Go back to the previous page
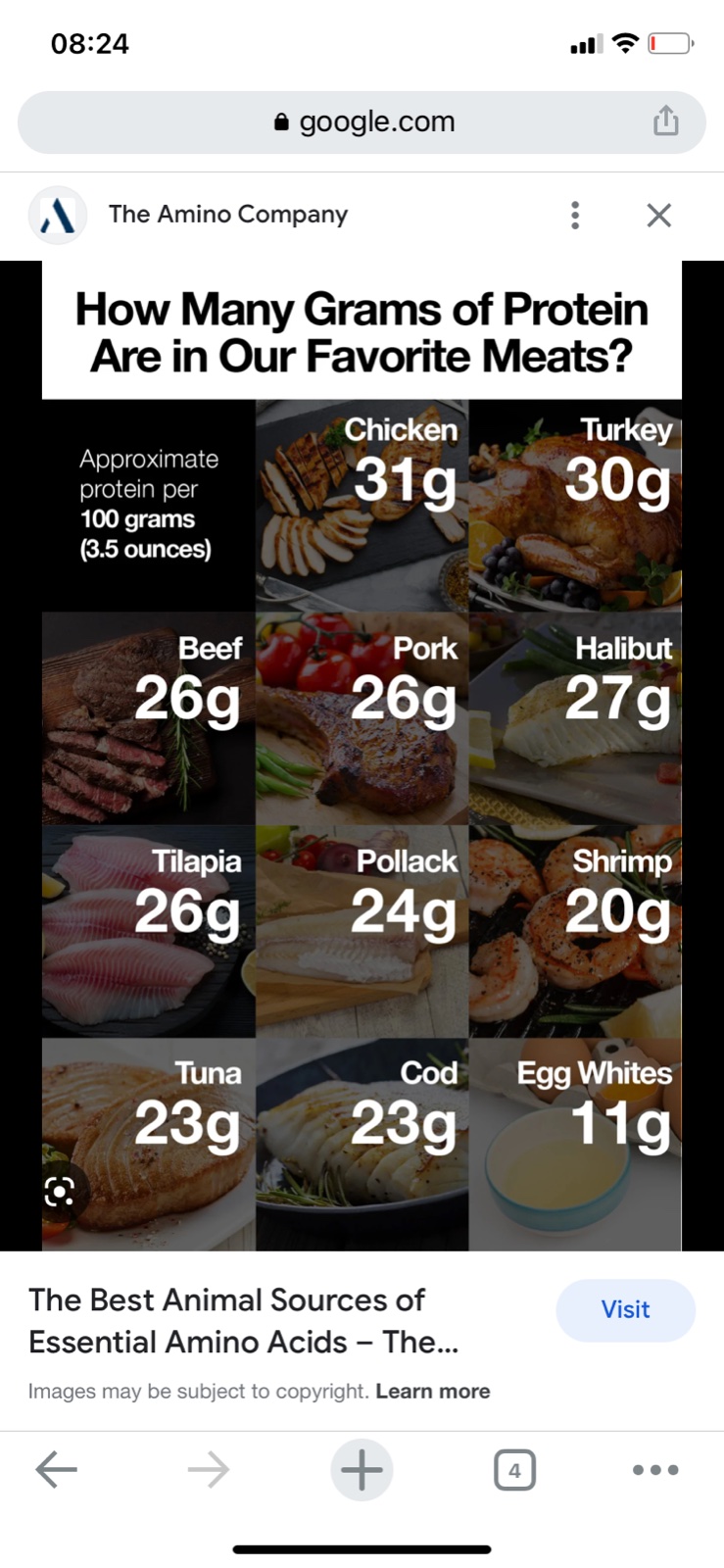Image resolution: width=724 pixels, height=1568 pixels. coord(56,1470)
